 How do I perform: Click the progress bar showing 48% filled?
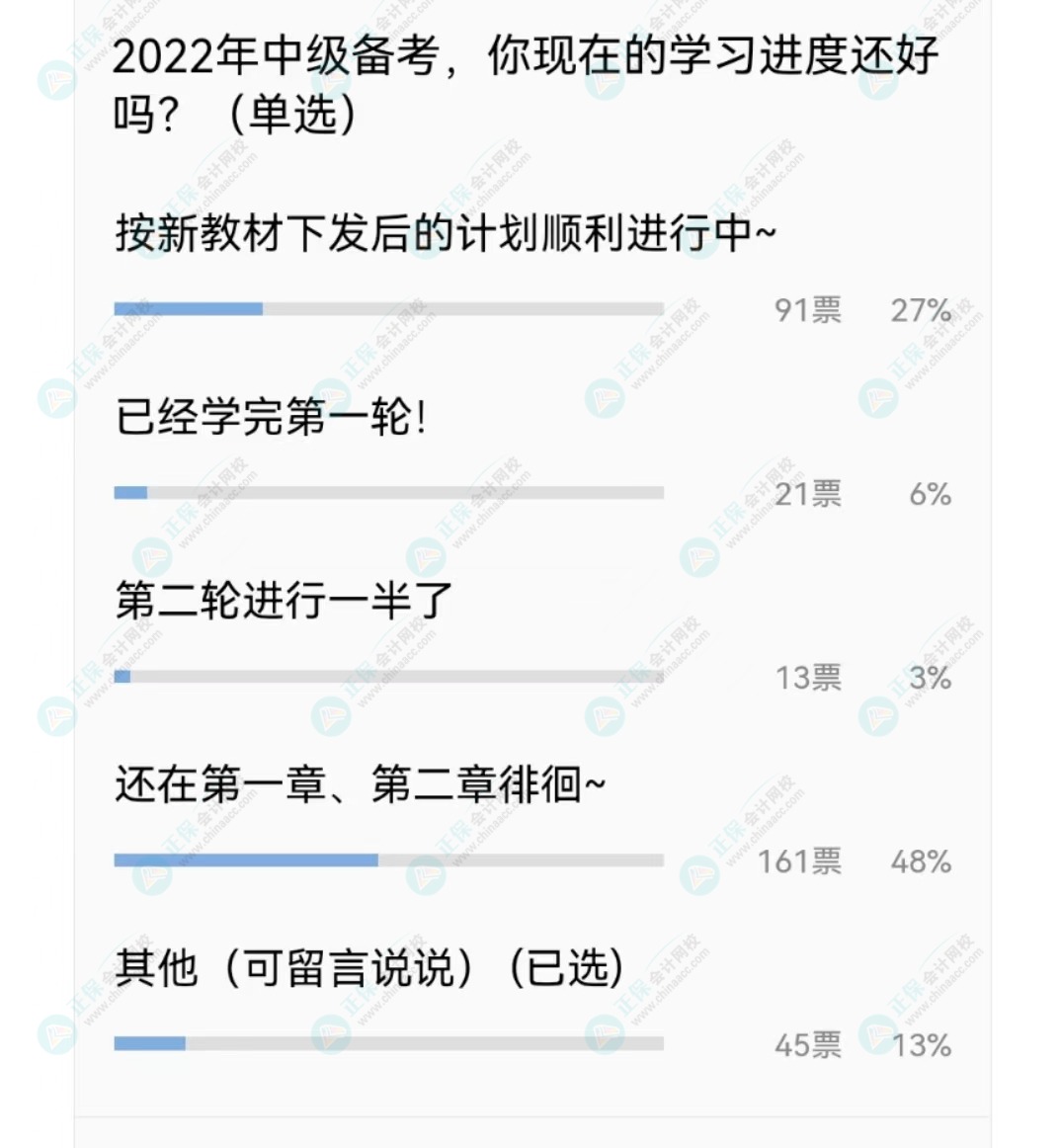(x=390, y=860)
